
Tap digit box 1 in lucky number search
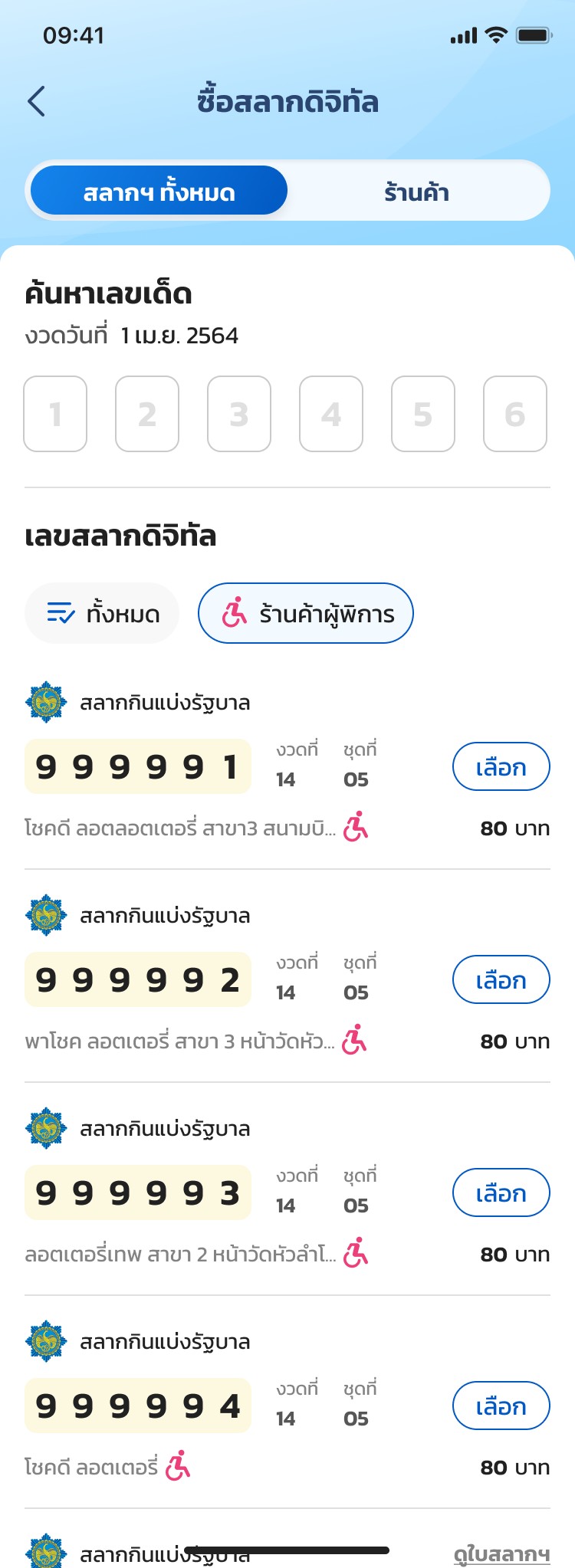(x=55, y=414)
